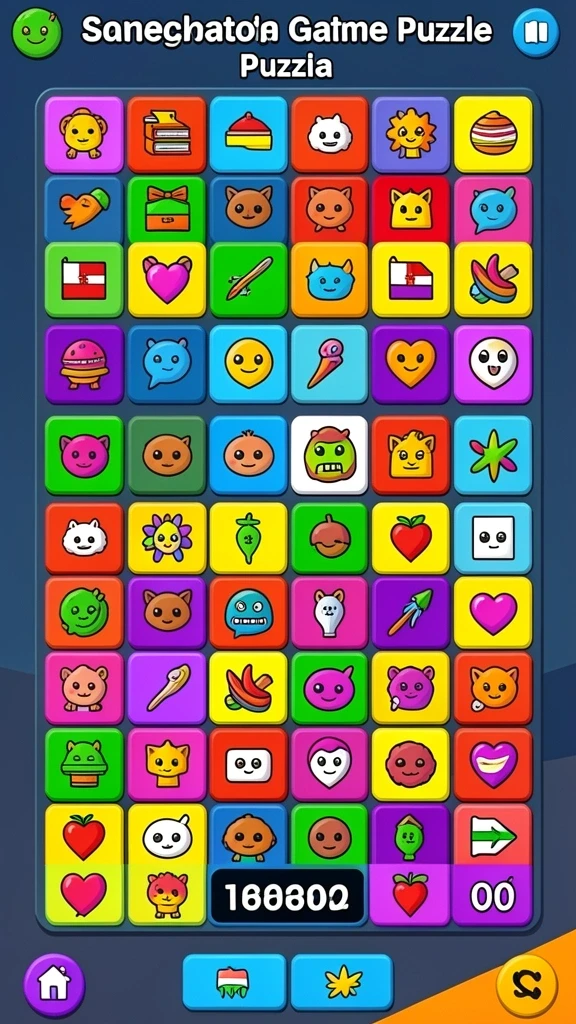Pause the game
The height and width of the screenshot is (1024, 576).
tap(536, 32)
